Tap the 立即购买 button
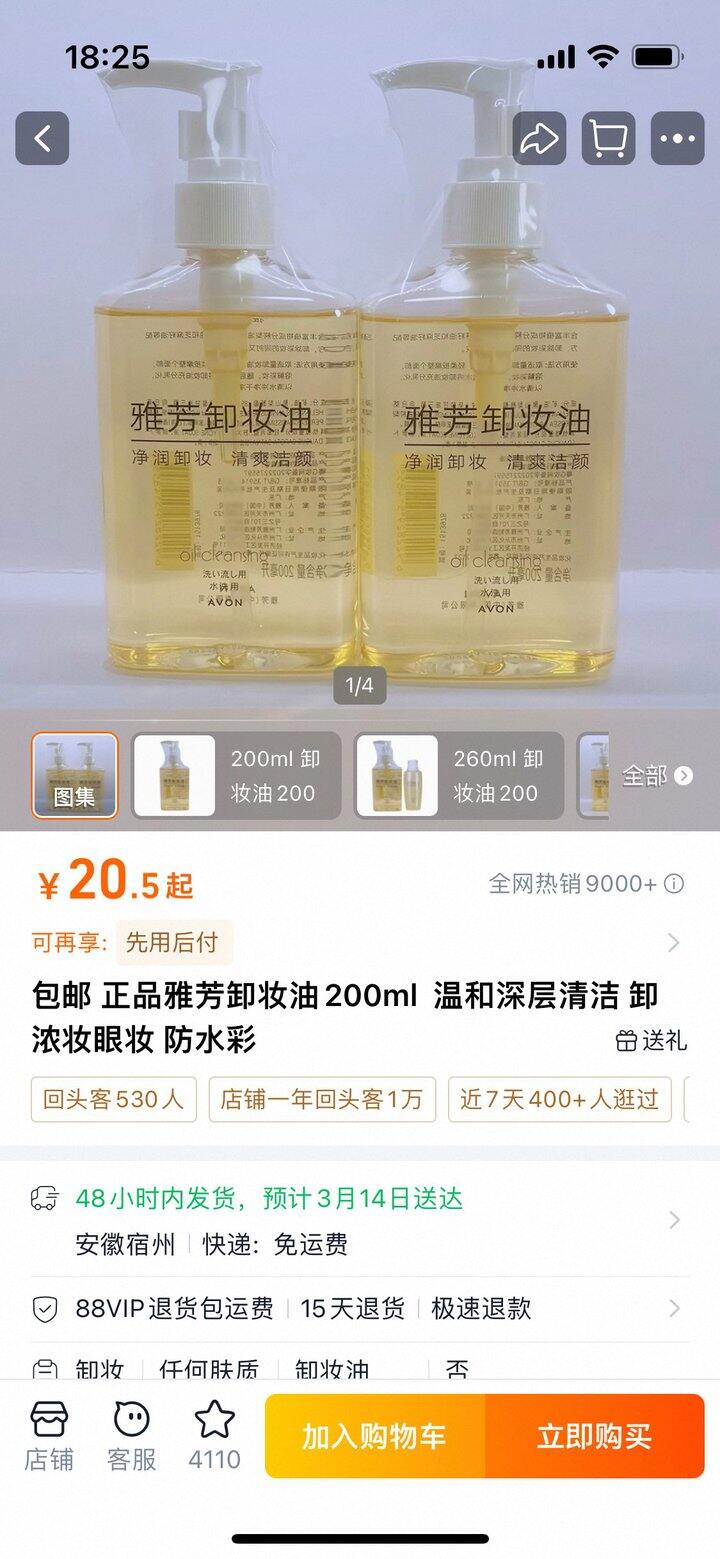The height and width of the screenshot is (1559, 720). click(596, 1435)
